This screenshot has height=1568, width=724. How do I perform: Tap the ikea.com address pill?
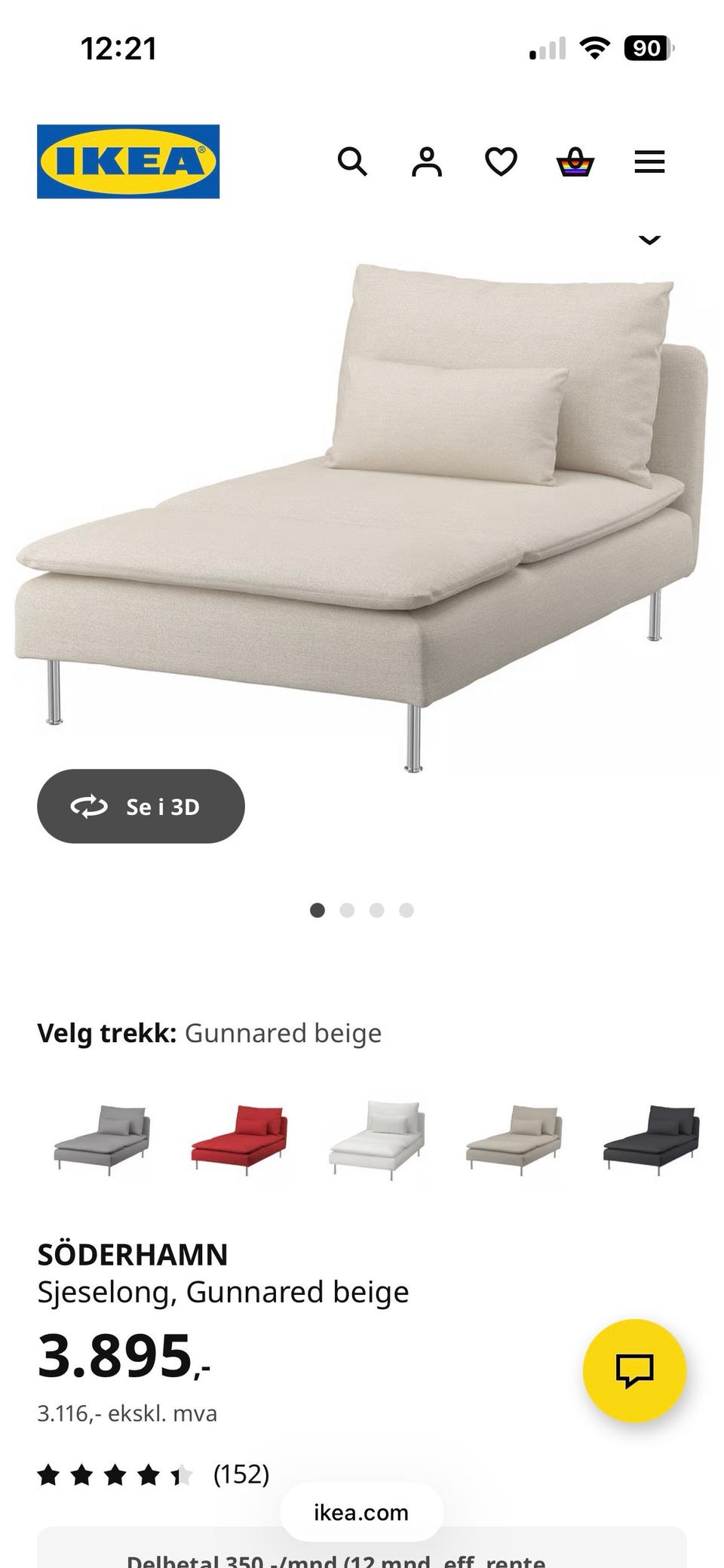click(361, 1512)
